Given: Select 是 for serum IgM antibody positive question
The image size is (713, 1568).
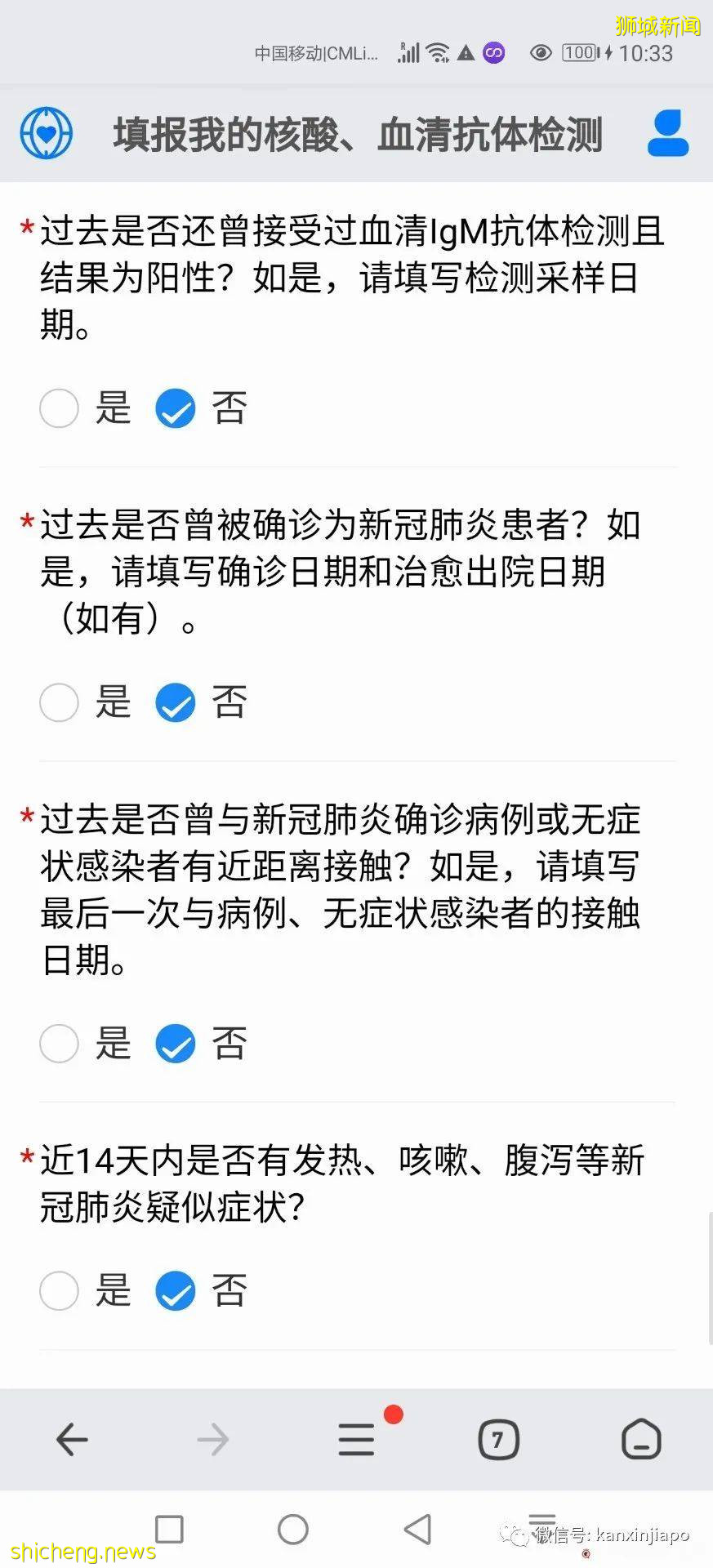Looking at the screenshot, I should pyautogui.click(x=60, y=408).
